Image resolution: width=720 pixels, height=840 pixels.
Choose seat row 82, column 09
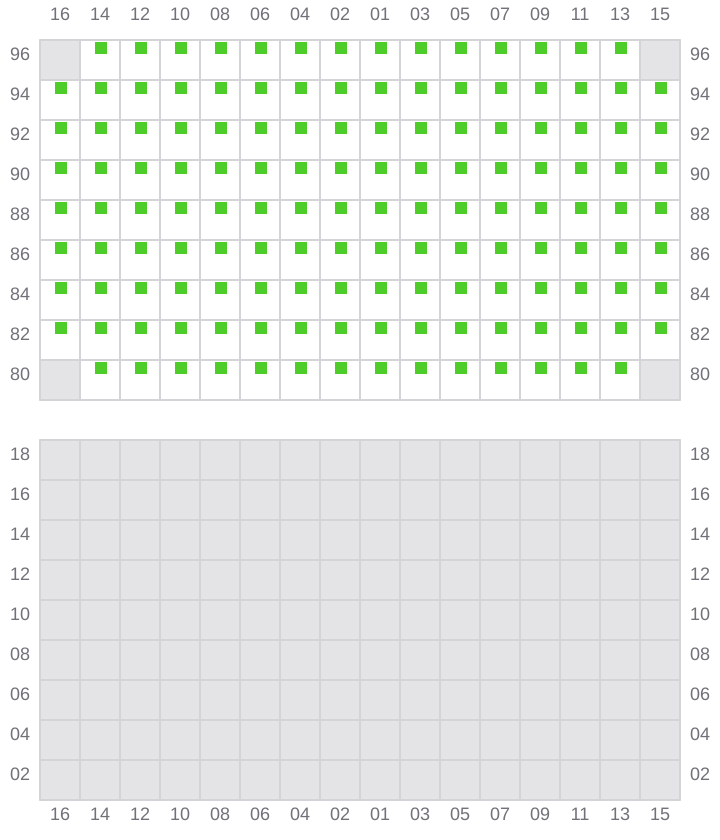(541, 328)
